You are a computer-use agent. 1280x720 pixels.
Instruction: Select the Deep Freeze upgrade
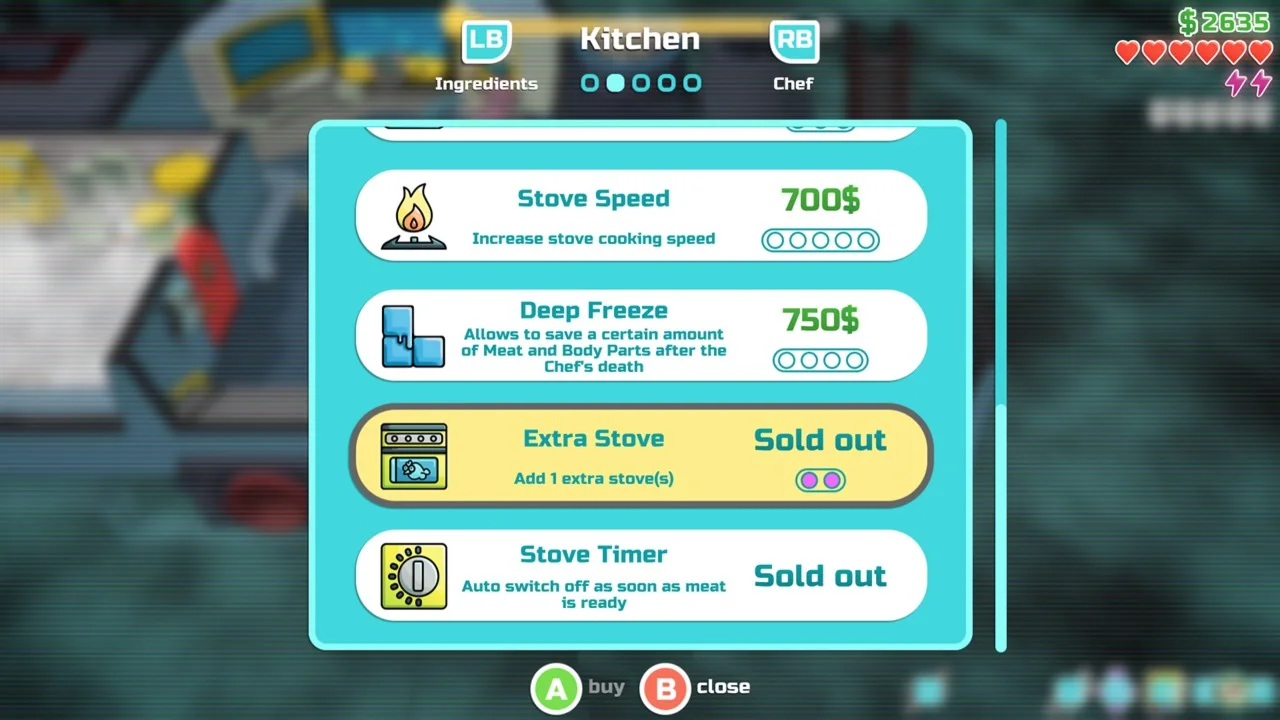pyautogui.click(x=640, y=336)
